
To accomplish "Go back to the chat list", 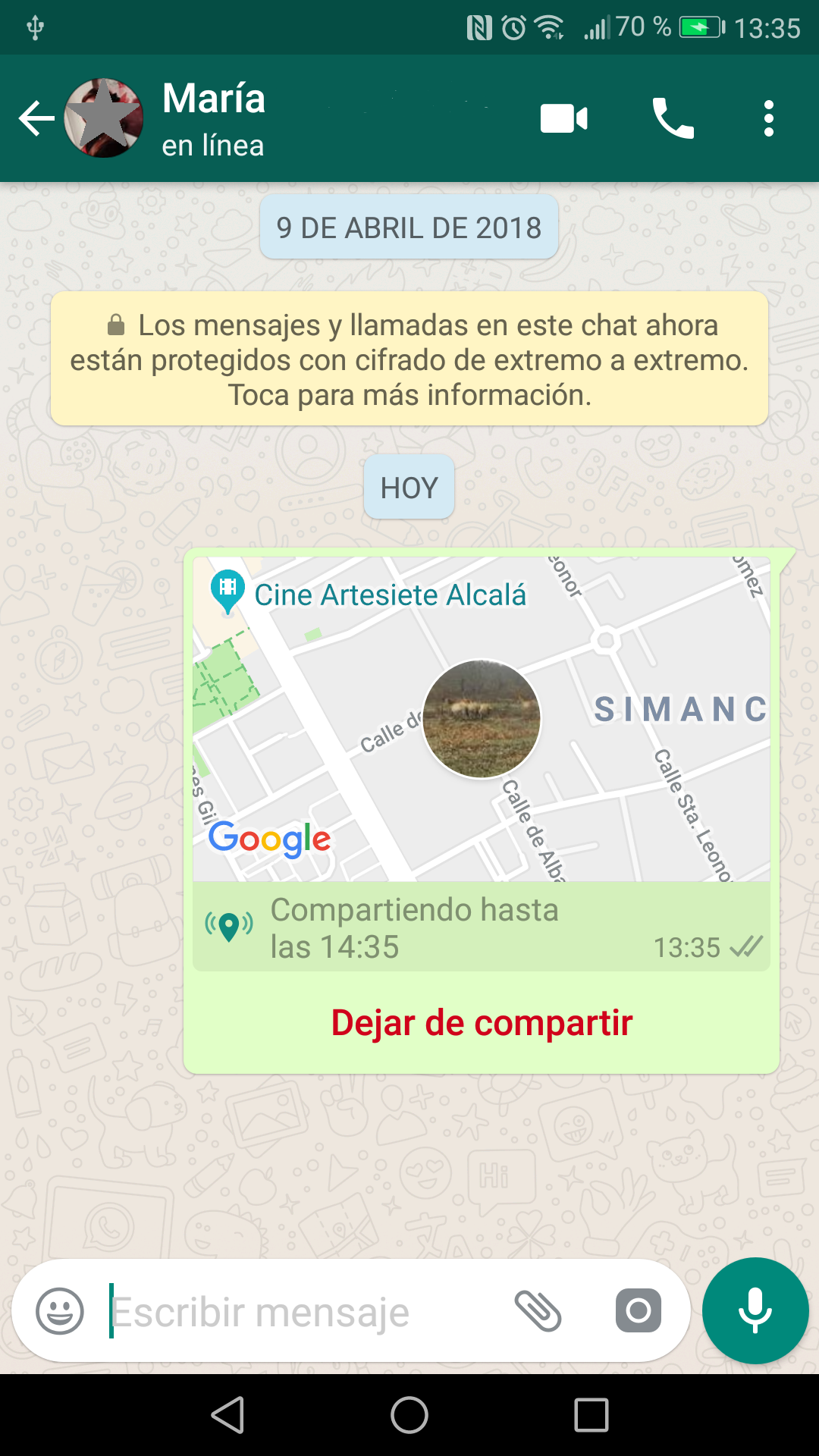I will pyautogui.click(x=36, y=118).
